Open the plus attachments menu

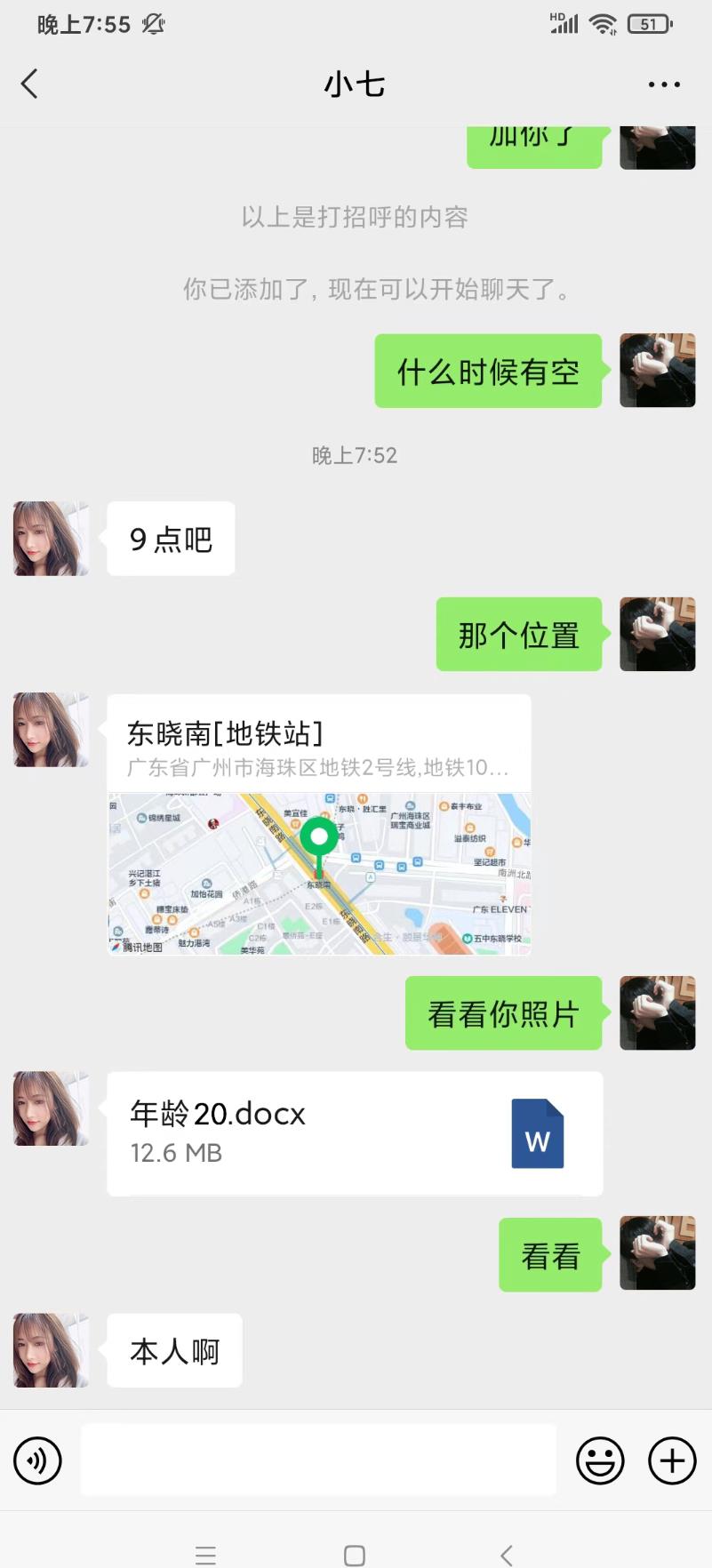click(672, 1460)
